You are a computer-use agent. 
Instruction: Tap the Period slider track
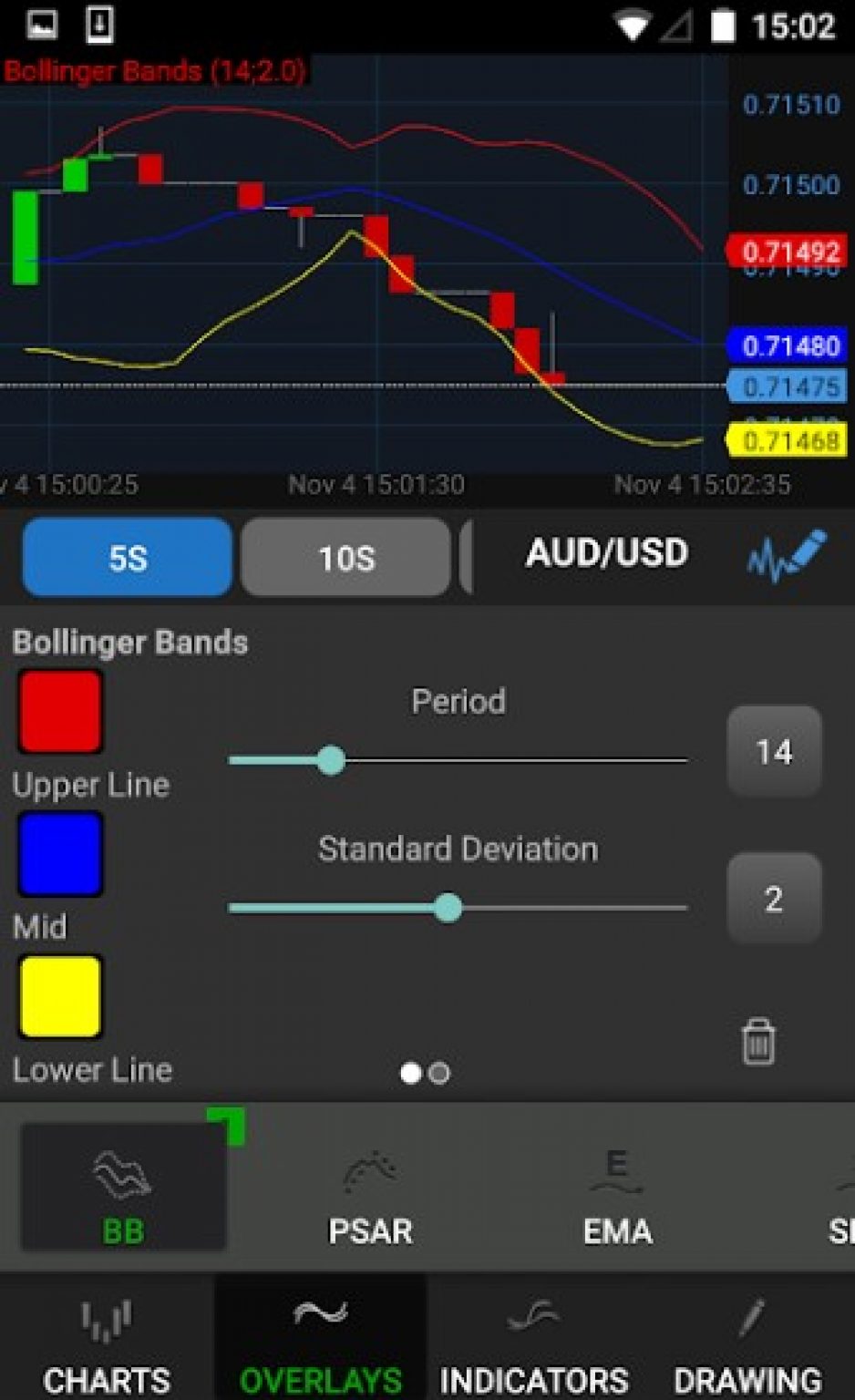click(510, 760)
